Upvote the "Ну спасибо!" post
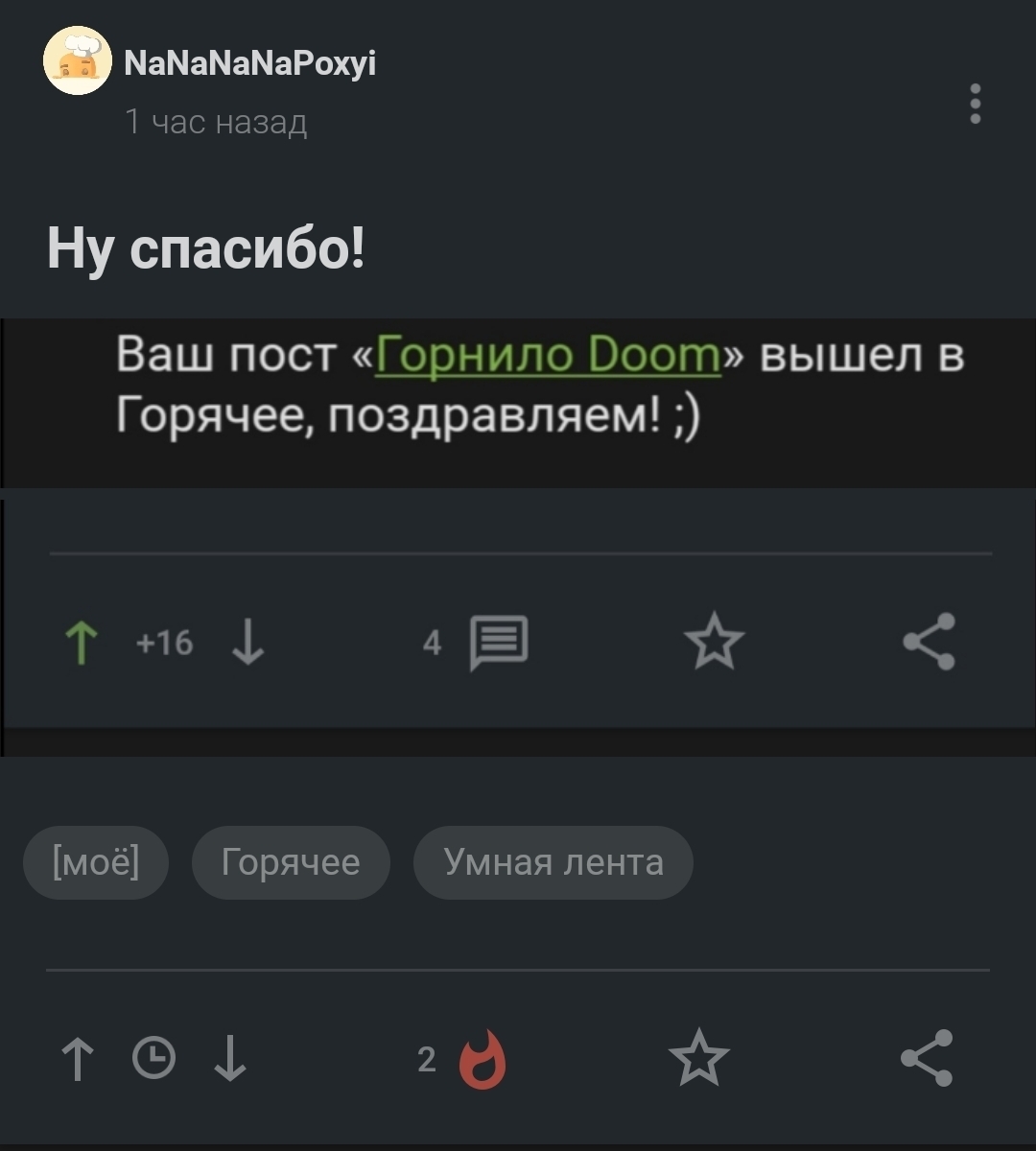This screenshot has height=1151, width=1036. click(x=79, y=1060)
